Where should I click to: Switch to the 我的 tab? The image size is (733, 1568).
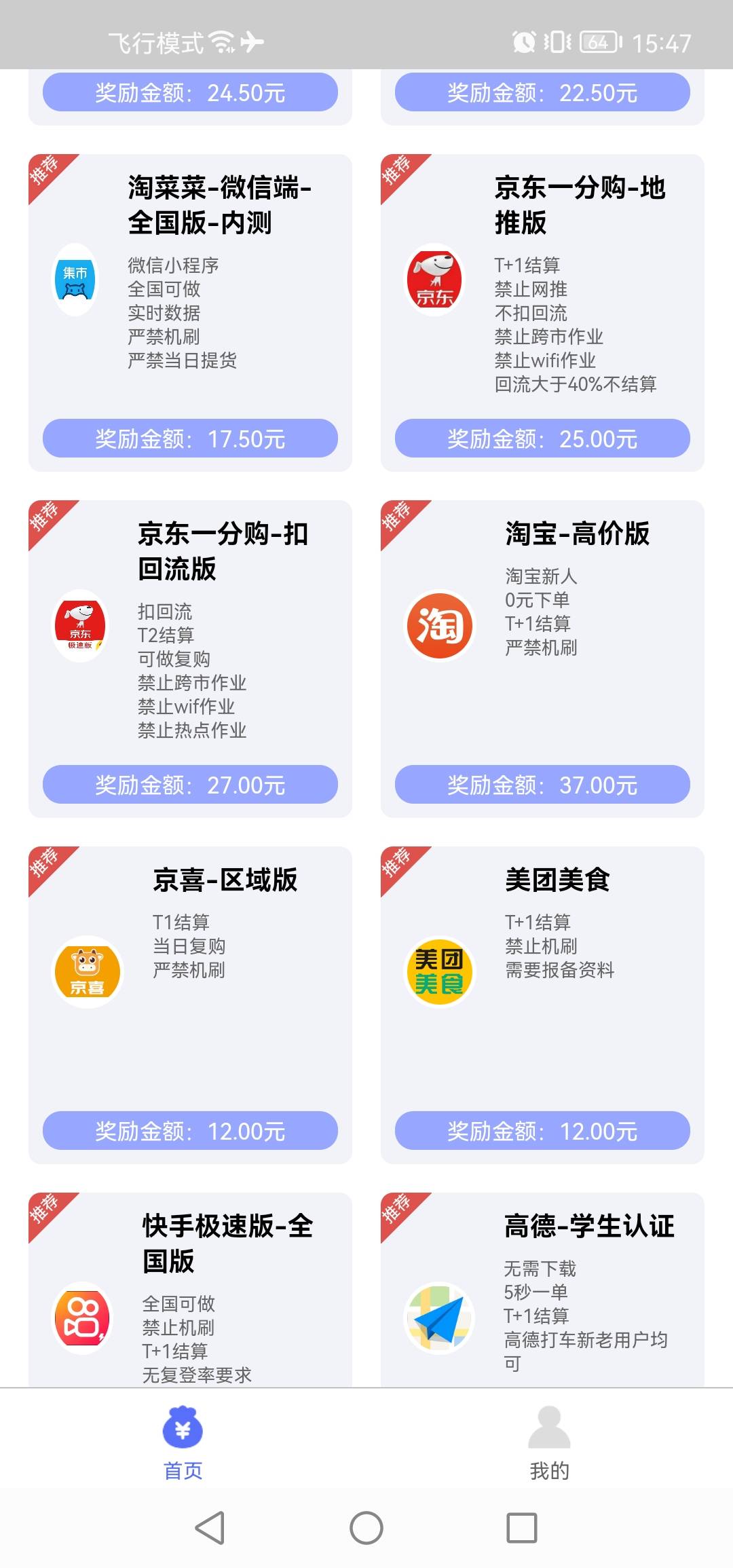tap(549, 1443)
